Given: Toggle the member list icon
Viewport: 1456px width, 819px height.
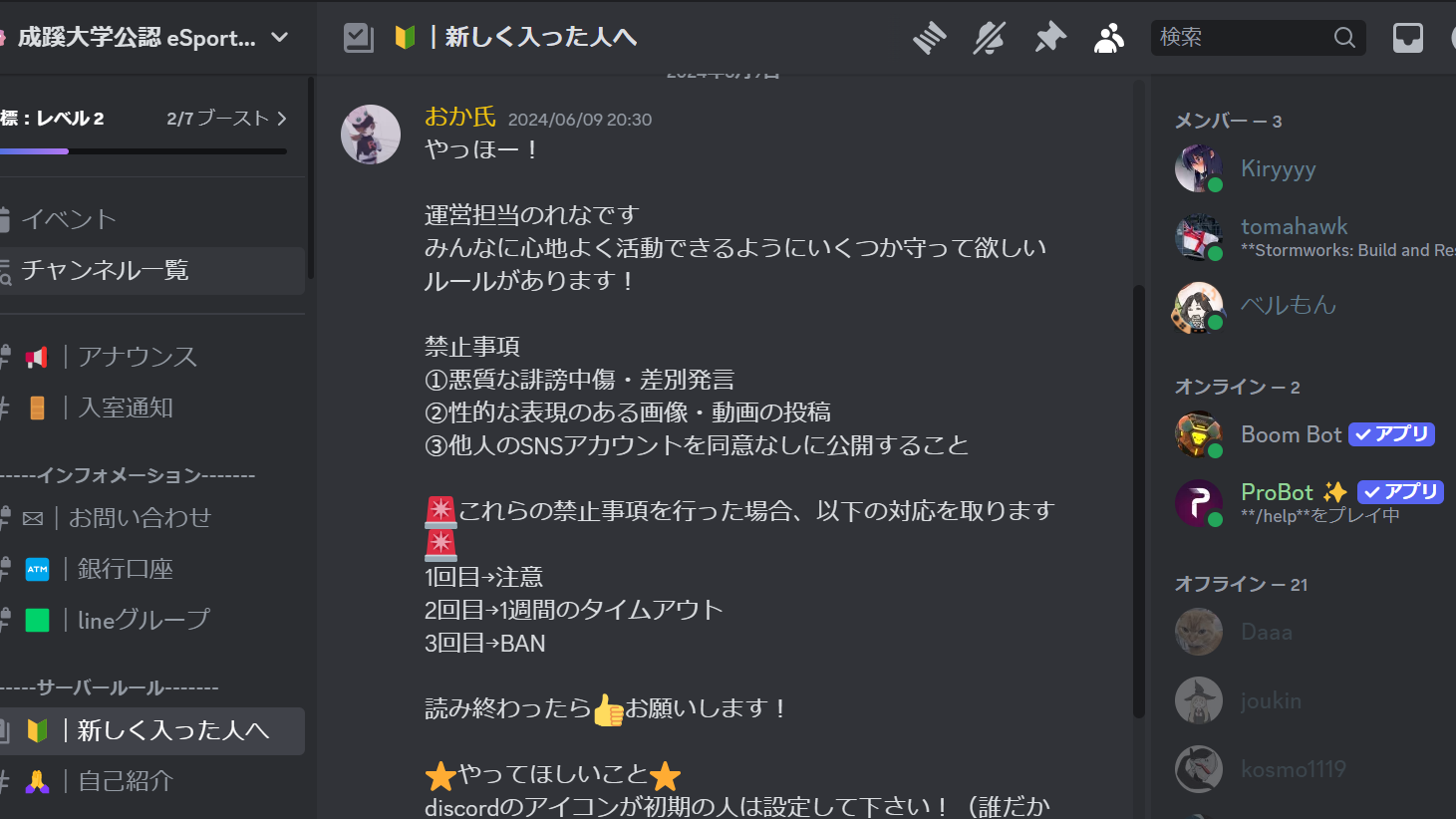Looking at the screenshot, I should pos(1108,38).
